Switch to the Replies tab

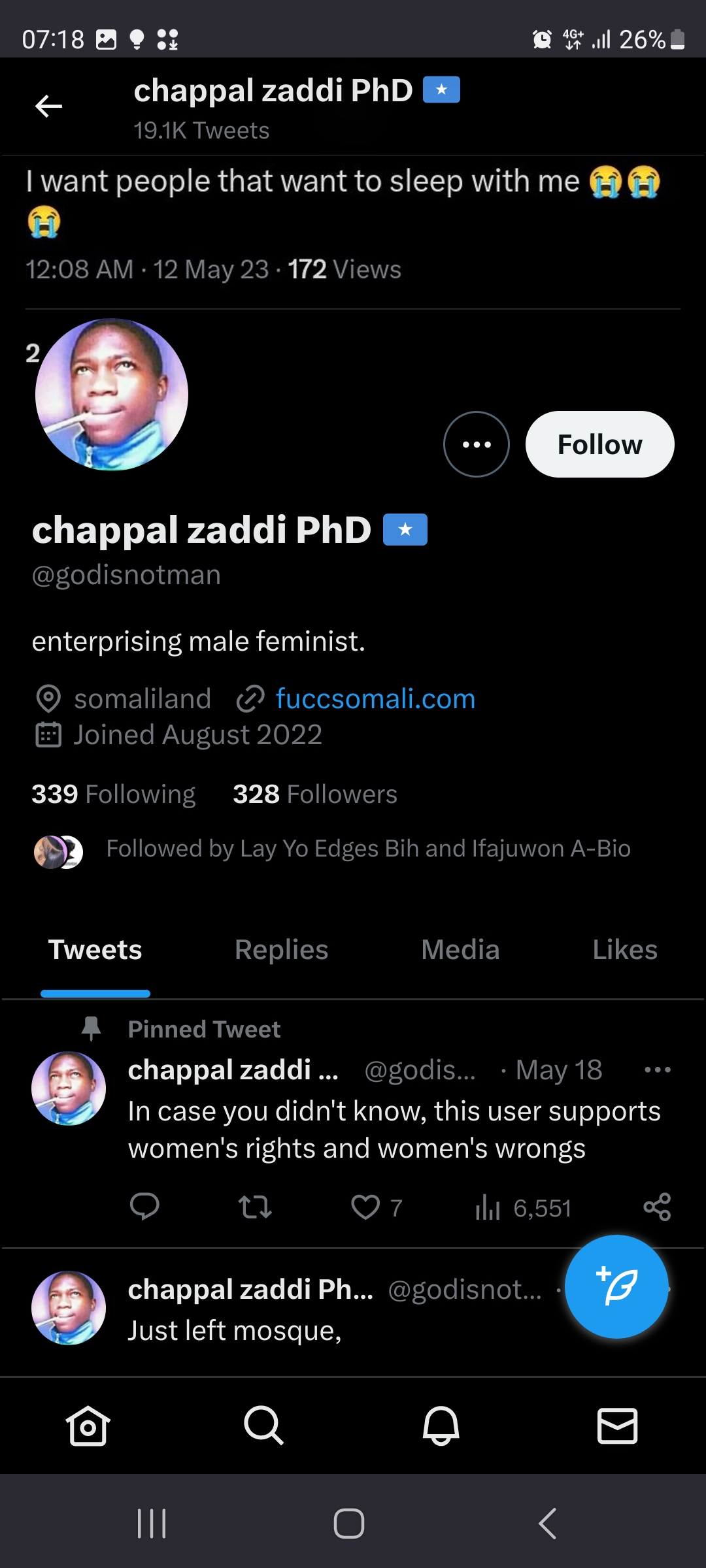tap(281, 949)
